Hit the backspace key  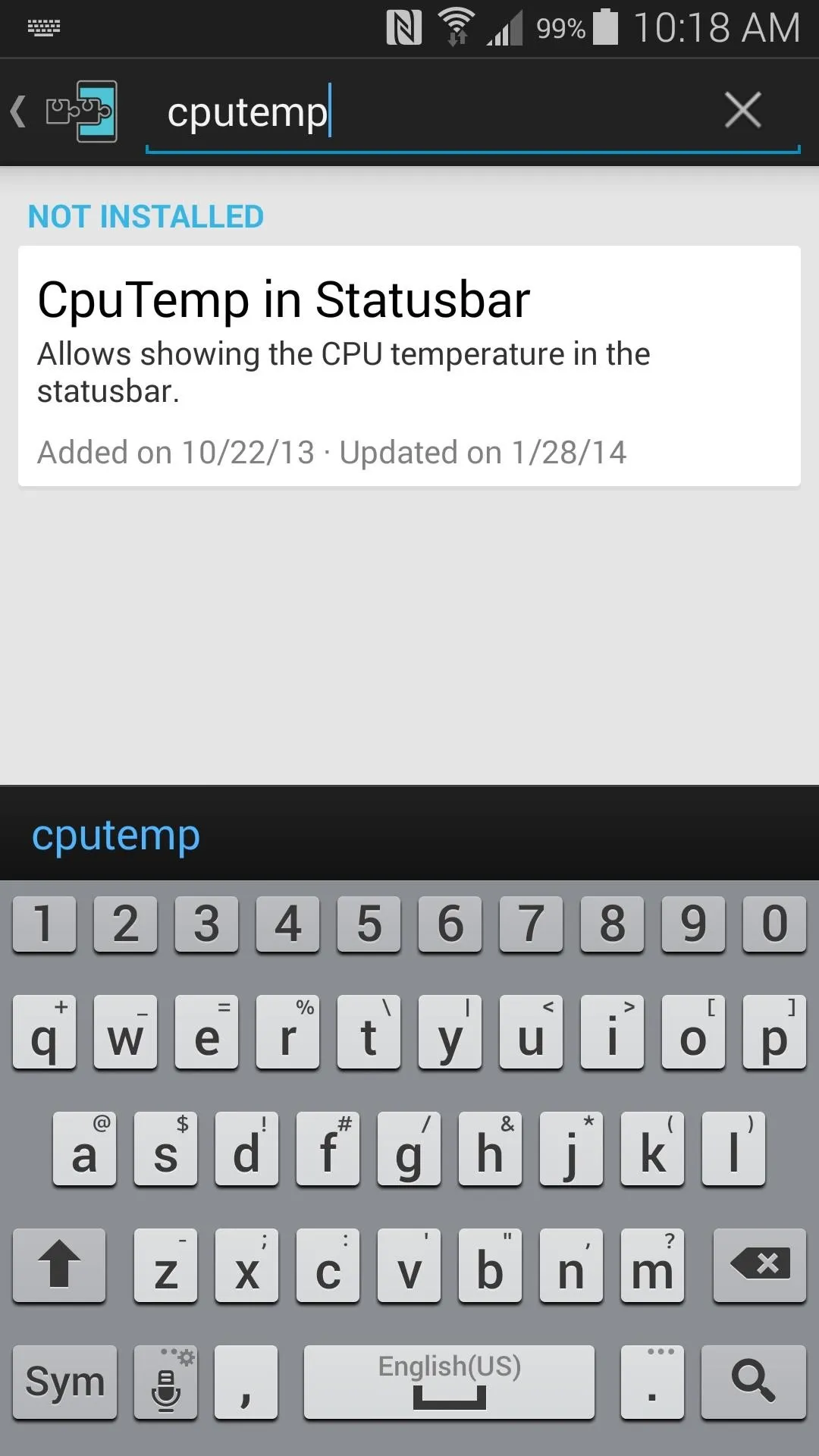[760, 1264]
